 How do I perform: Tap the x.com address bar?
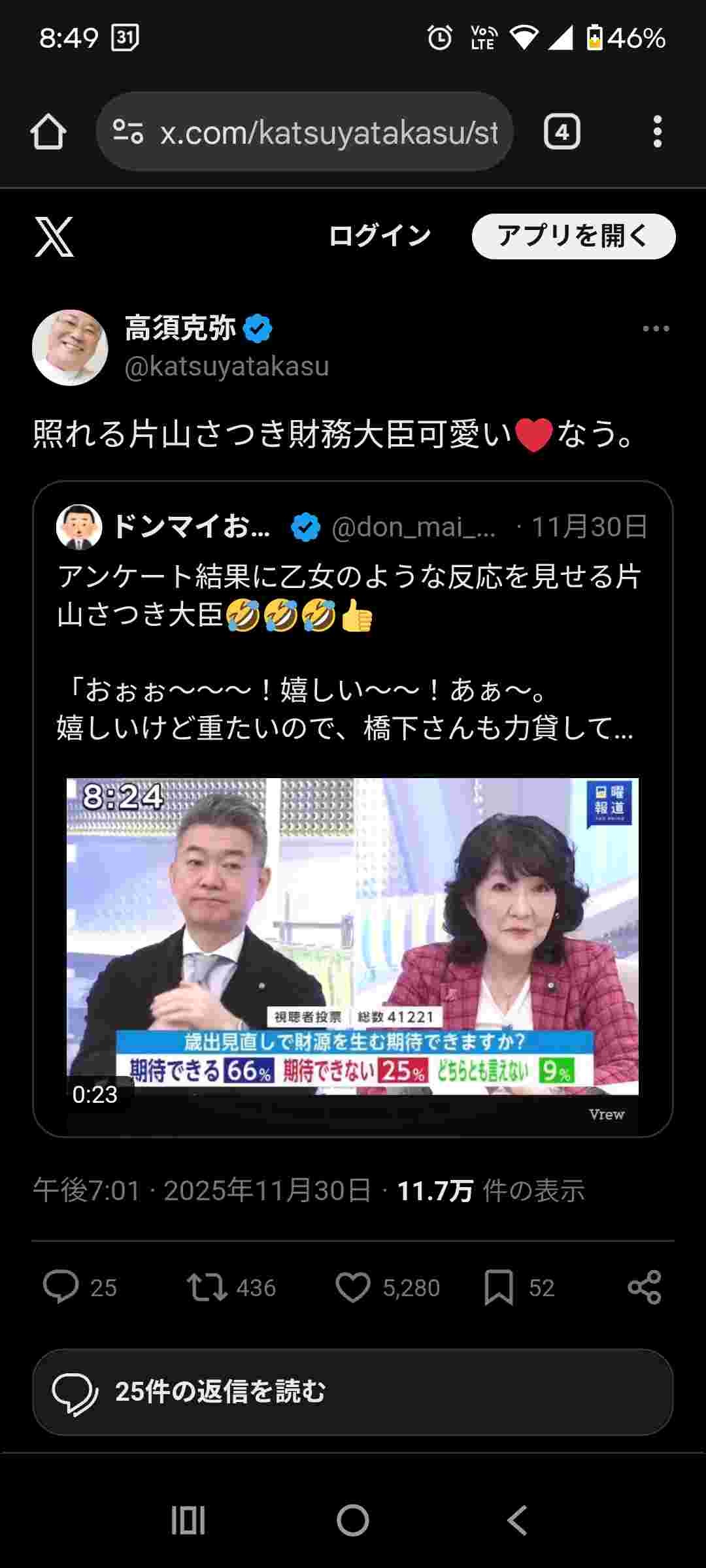[x=305, y=133]
